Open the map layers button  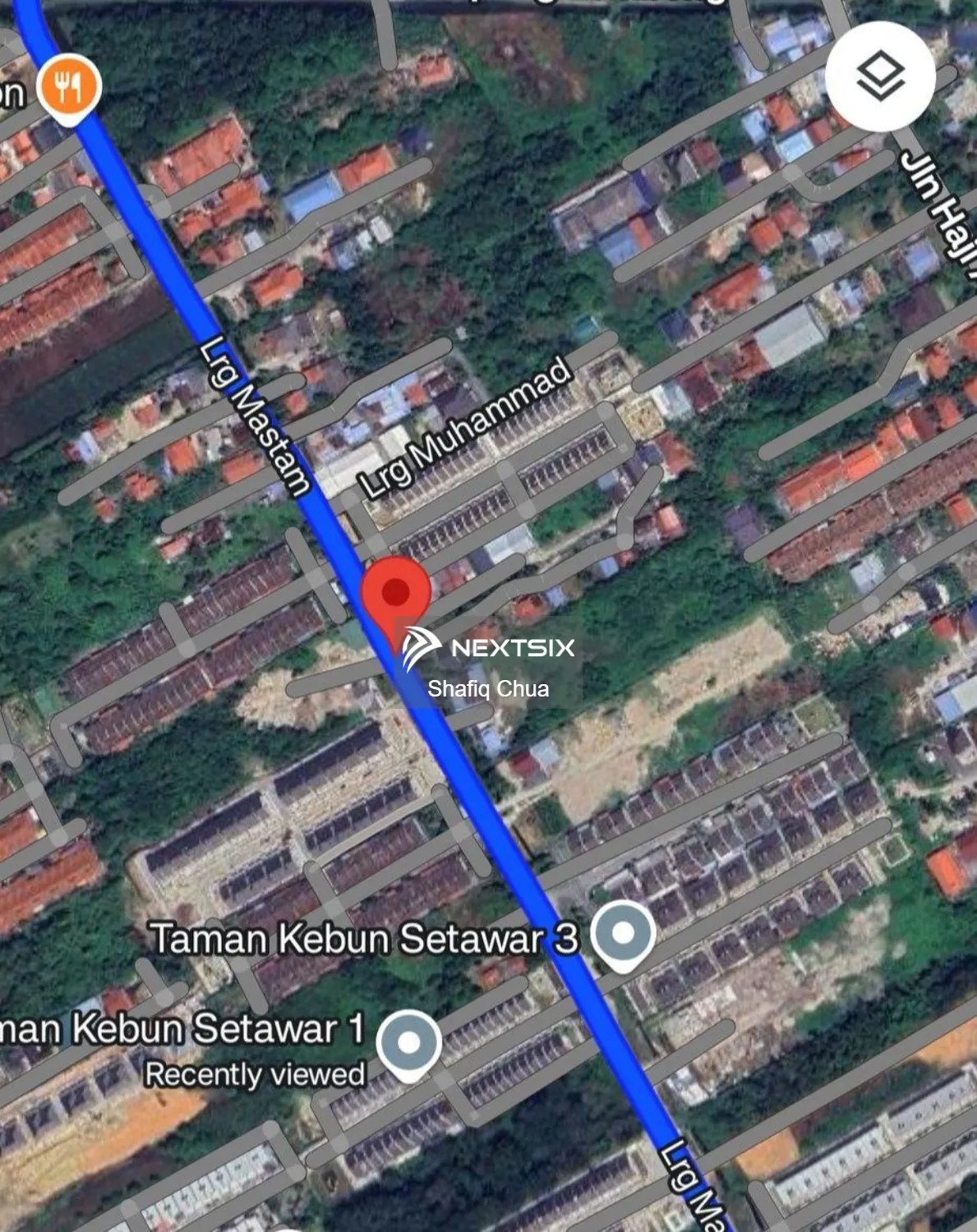click(880, 76)
